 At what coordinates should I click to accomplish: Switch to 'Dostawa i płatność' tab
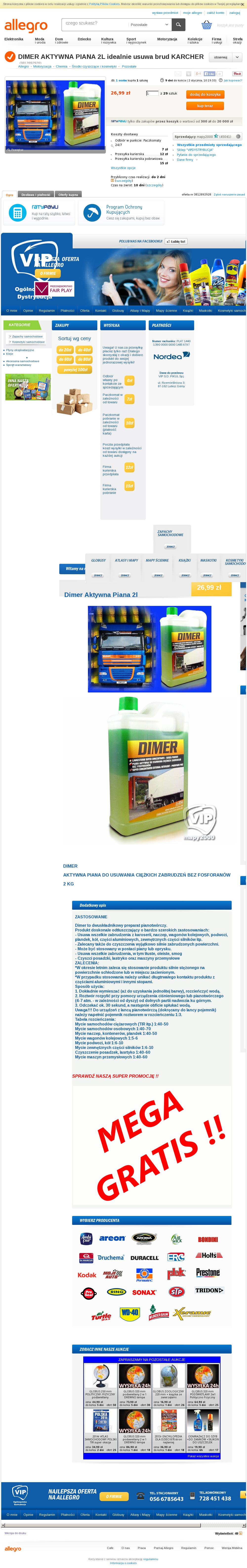point(36,195)
